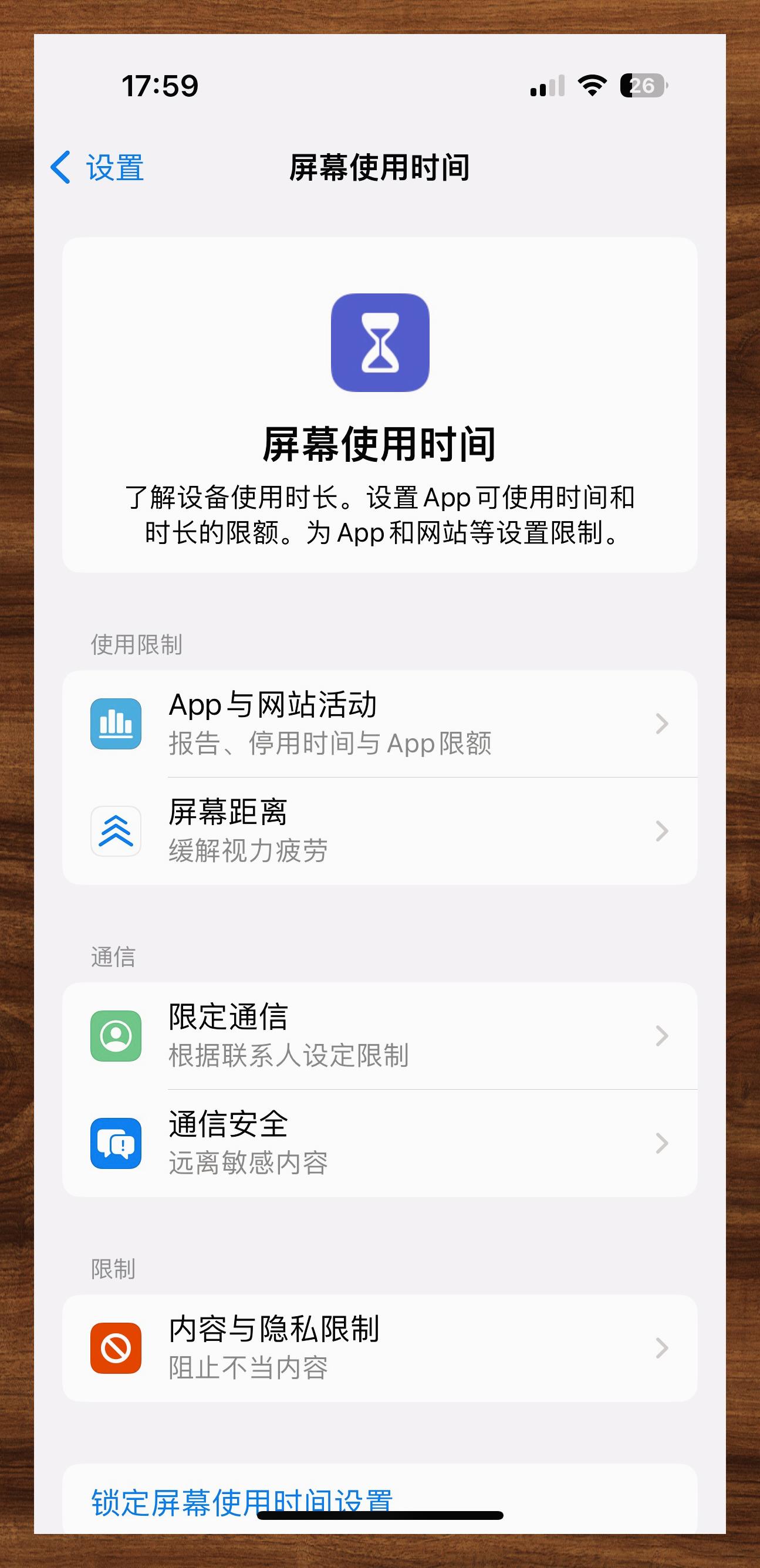Tap the 限定通信 green contact icon
The image size is (760, 1568).
116,1036
